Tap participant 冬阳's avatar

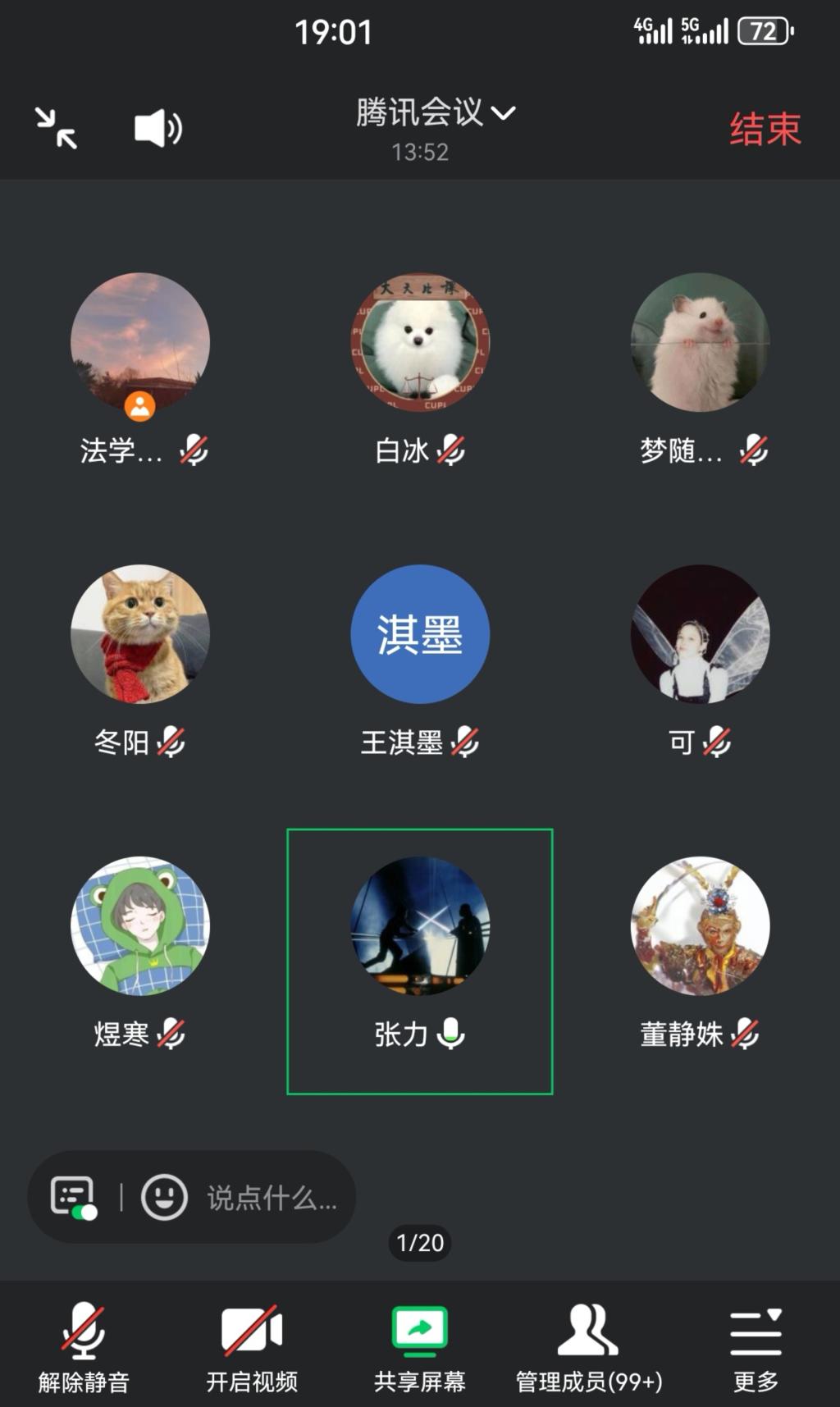[140, 633]
